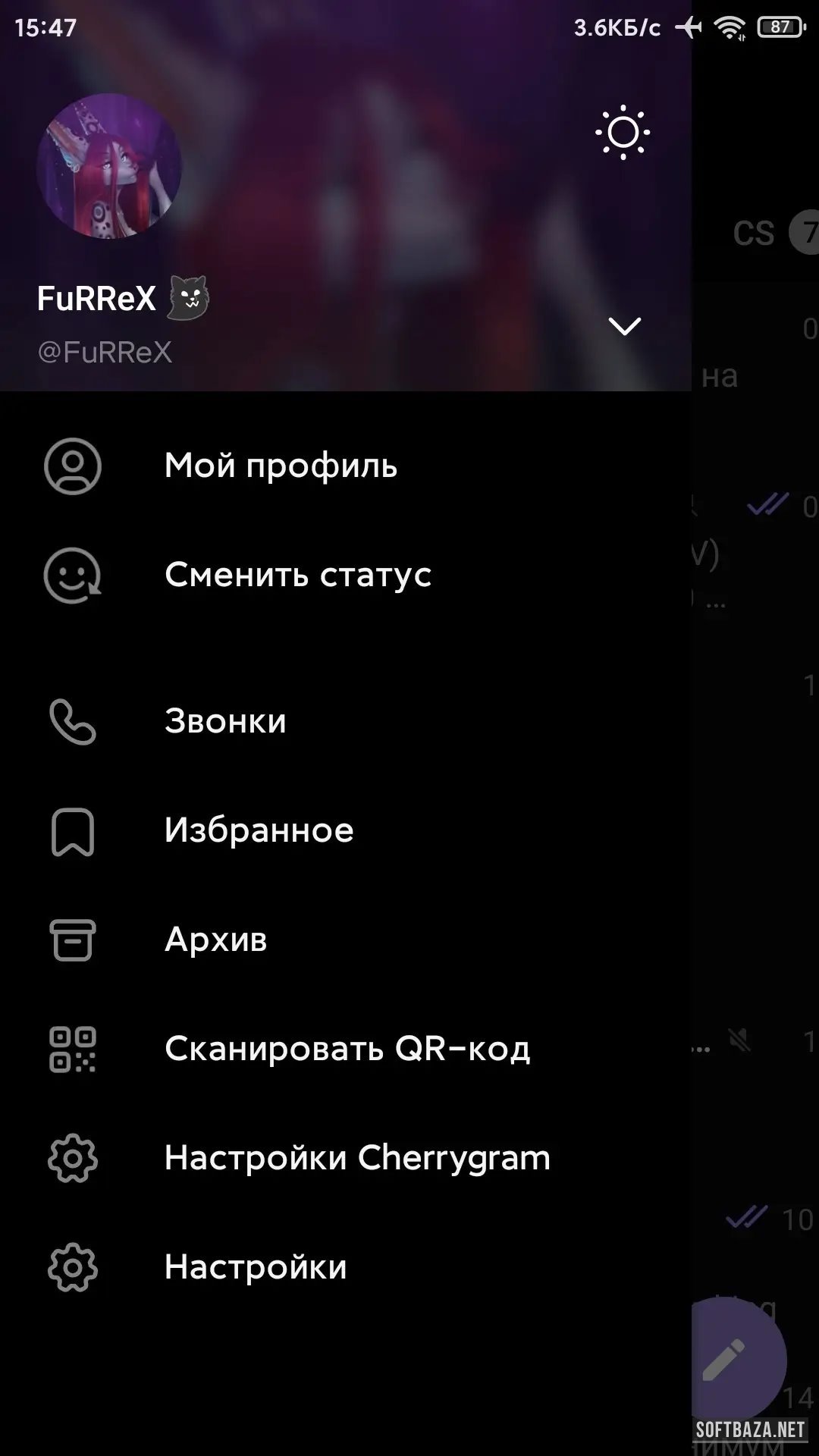Viewport: 819px width, 1456px height.
Task: Go to Избранное saved messages
Action: 259,830
